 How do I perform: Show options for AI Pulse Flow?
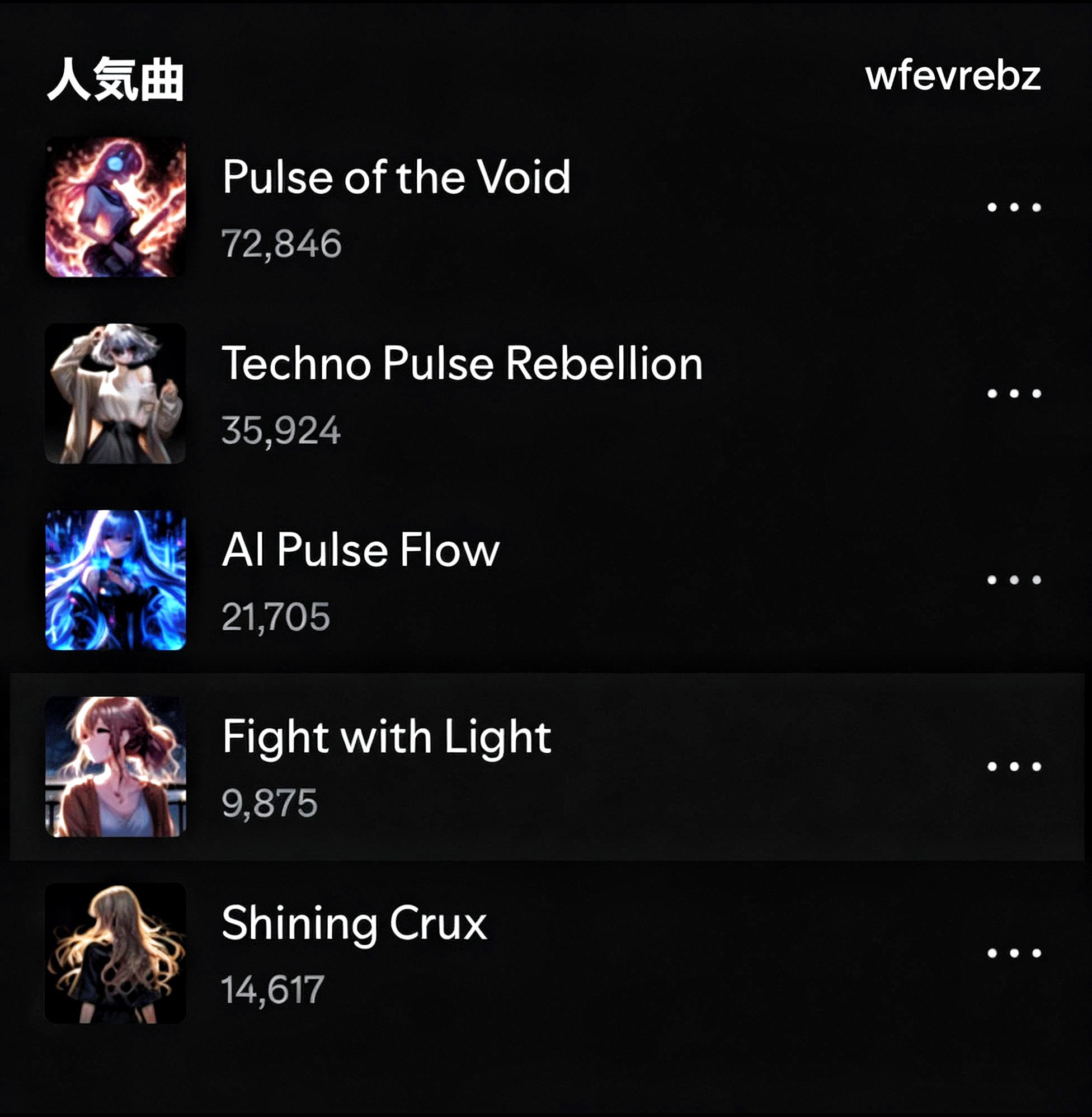coord(1014,580)
